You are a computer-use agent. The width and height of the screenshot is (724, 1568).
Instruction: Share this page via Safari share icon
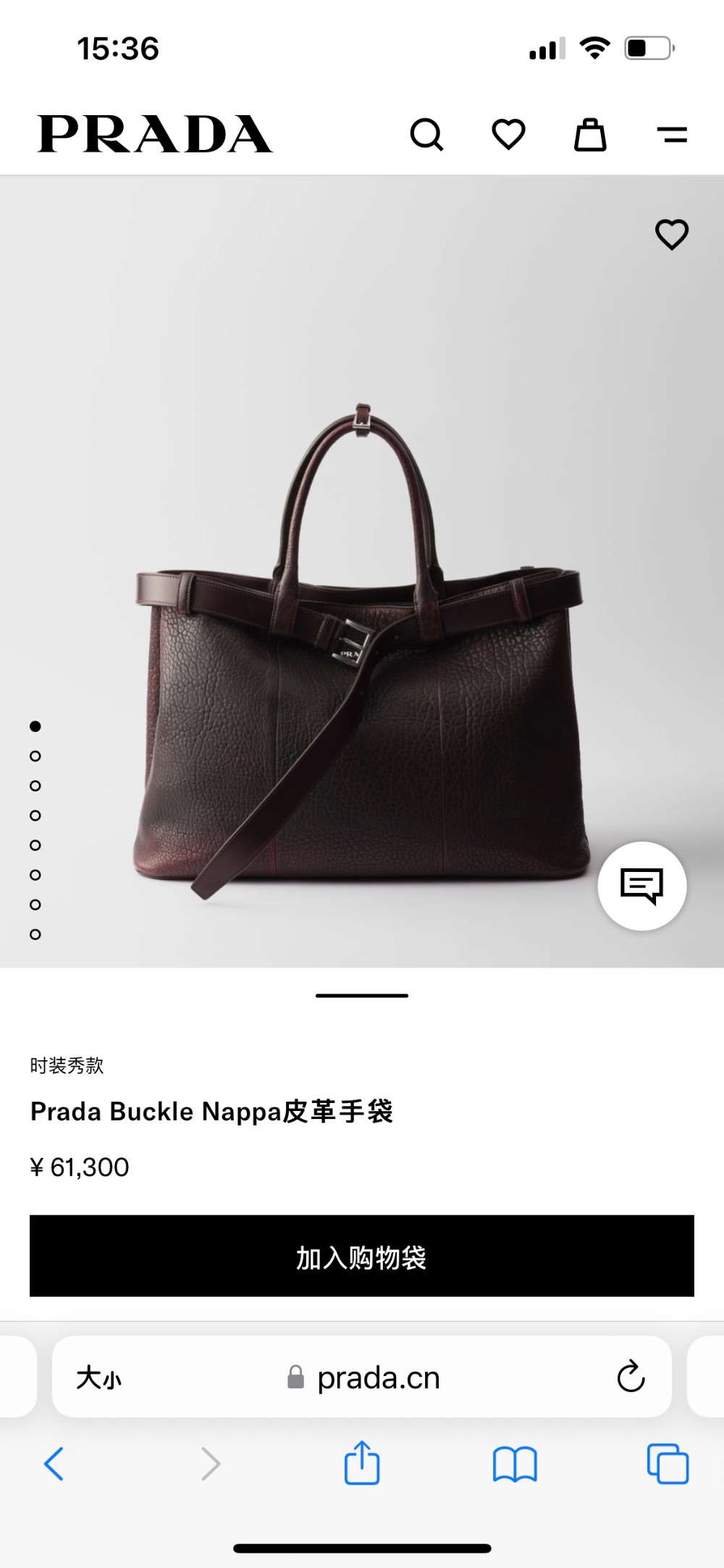pyautogui.click(x=361, y=1463)
